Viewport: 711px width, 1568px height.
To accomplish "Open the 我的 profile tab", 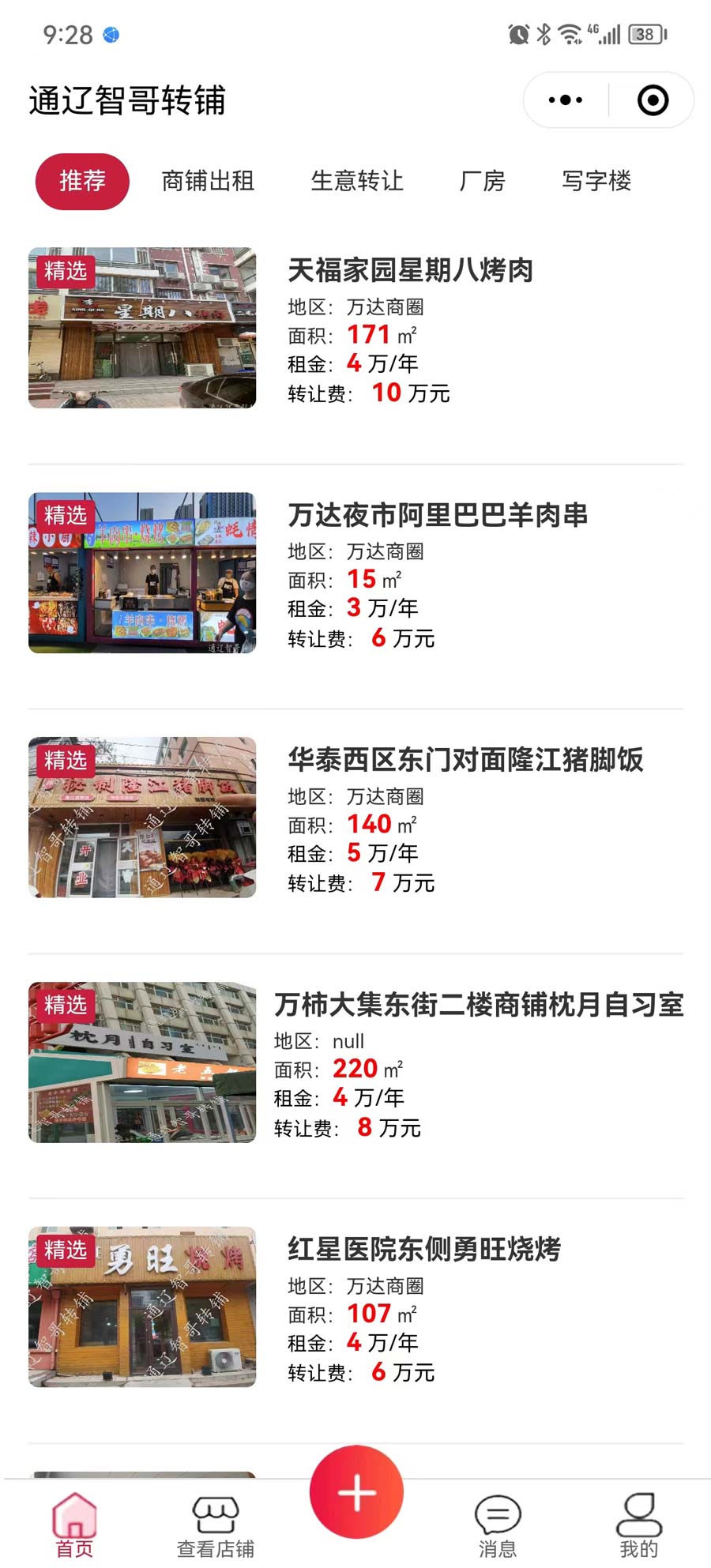I will (x=638, y=1525).
